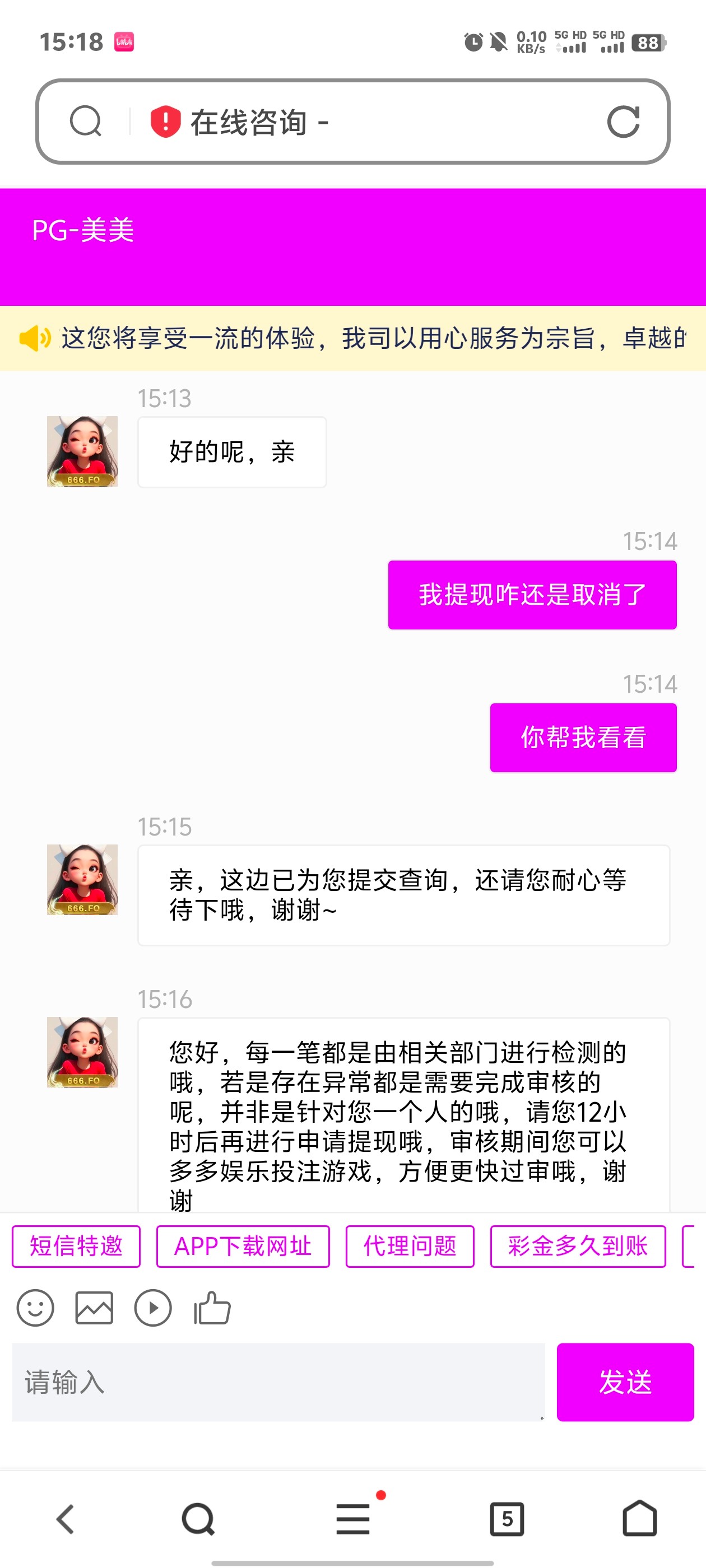
Task: Tap the browser address bar search icon
Action: point(85,121)
